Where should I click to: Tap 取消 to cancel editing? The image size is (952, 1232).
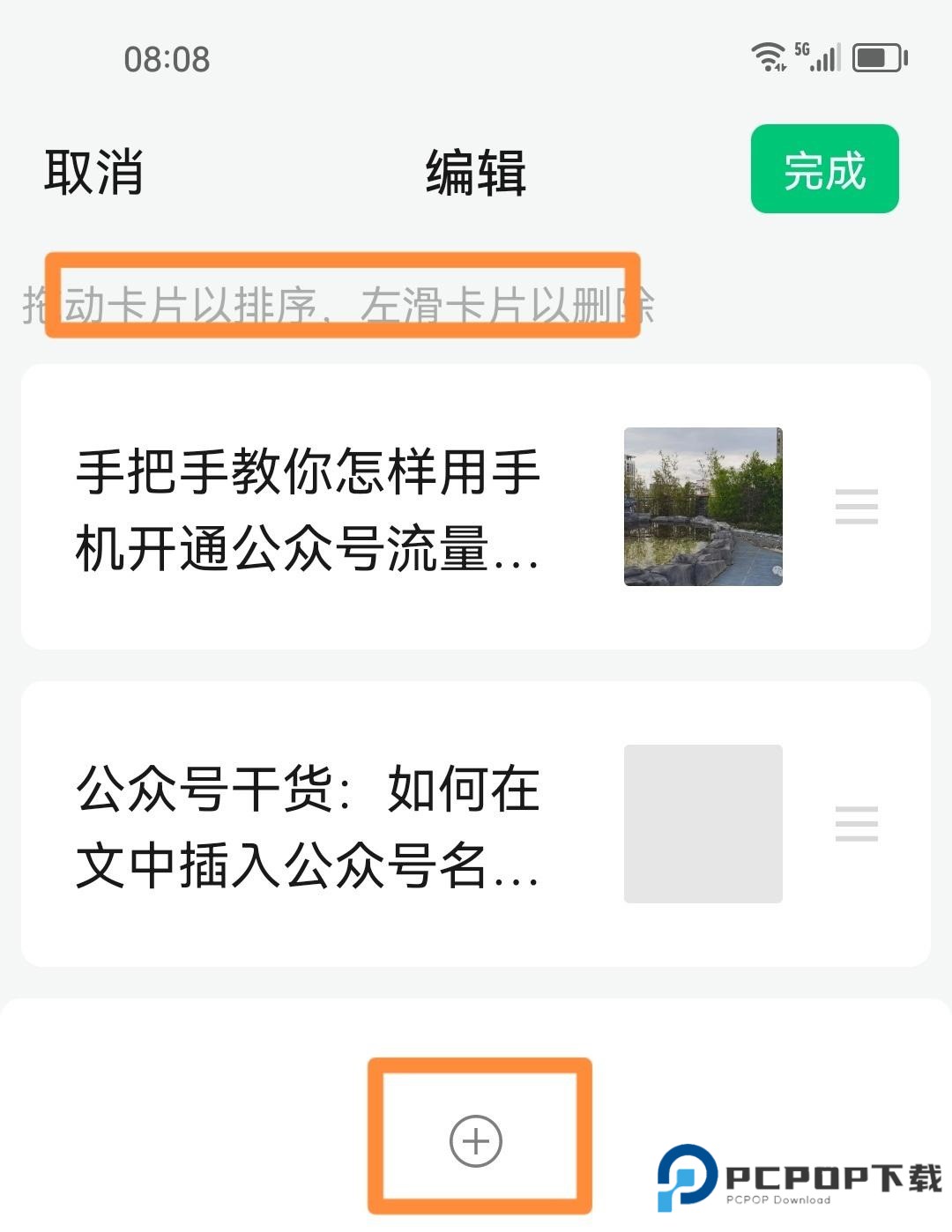tap(93, 173)
